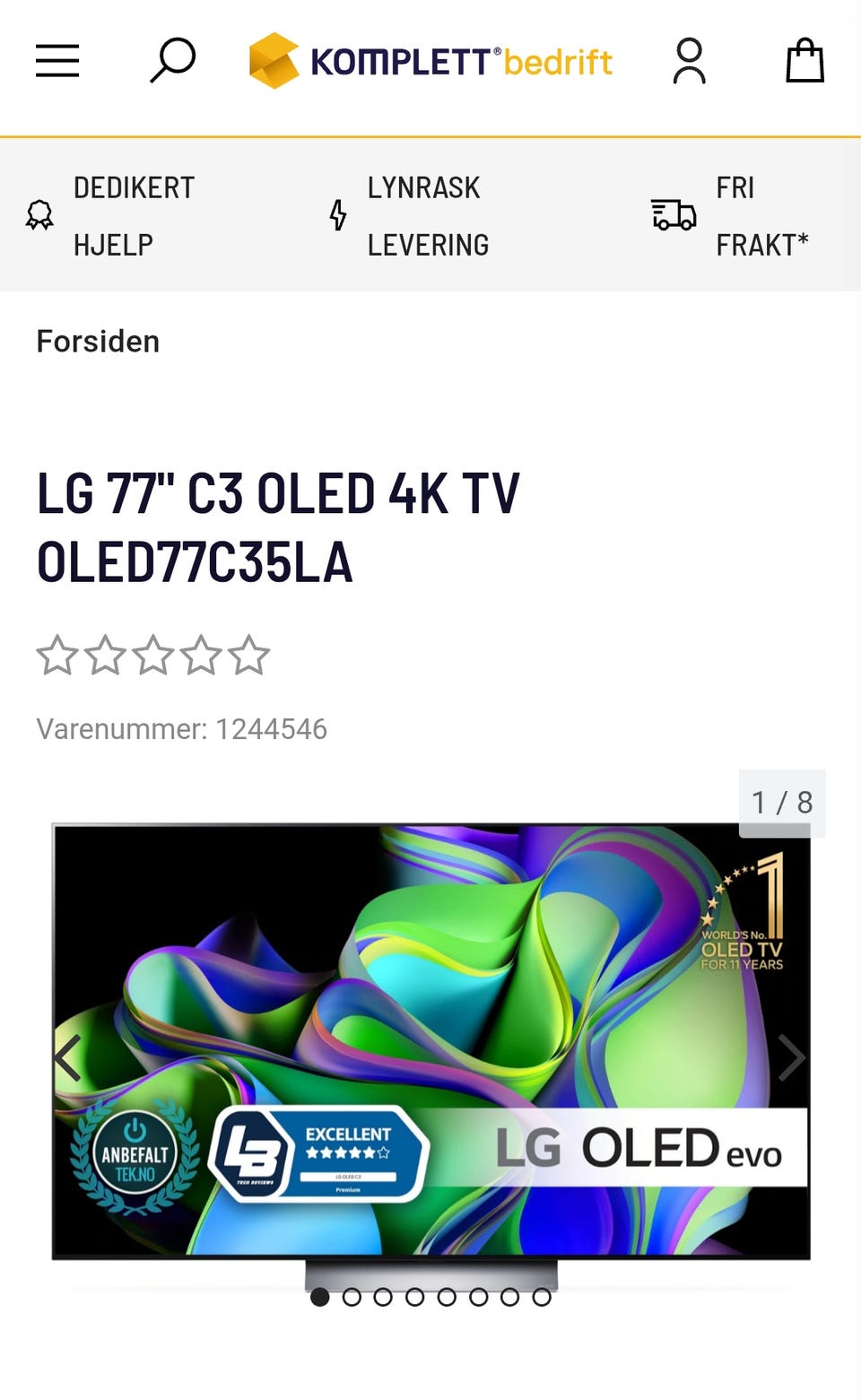Open the hamburger navigation menu
861x1400 pixels.
(x=57, y=60)
